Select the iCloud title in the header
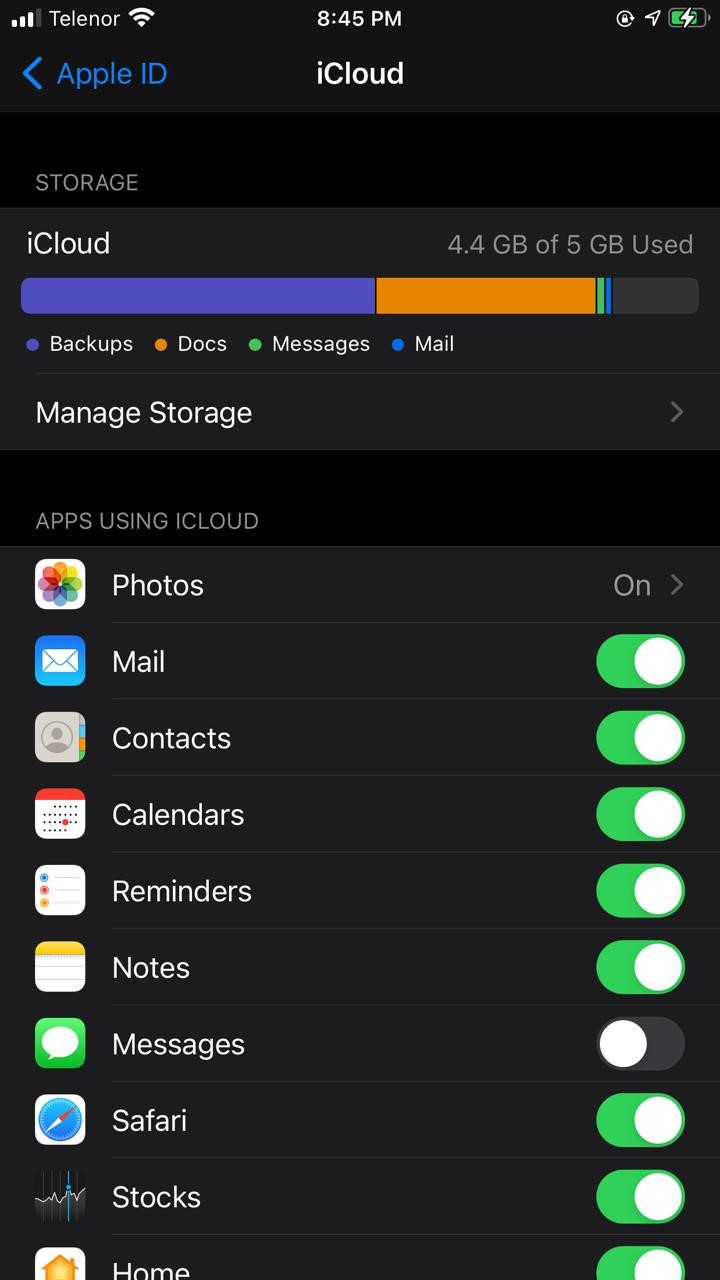This screenshot has width=720, height=1280. 360,73
